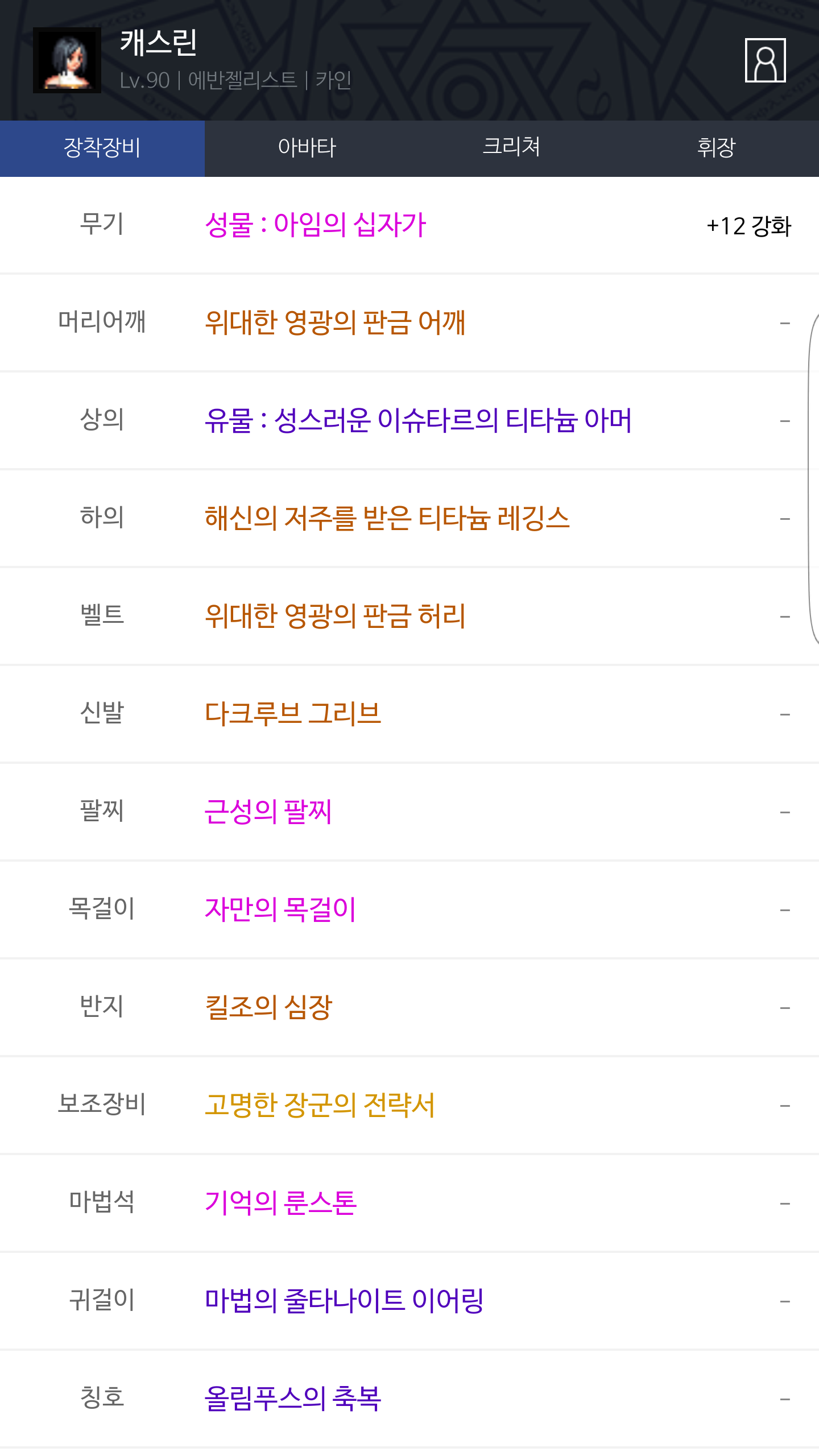Open 다크루브 그리브 shoes item

(x=293, y=714)
